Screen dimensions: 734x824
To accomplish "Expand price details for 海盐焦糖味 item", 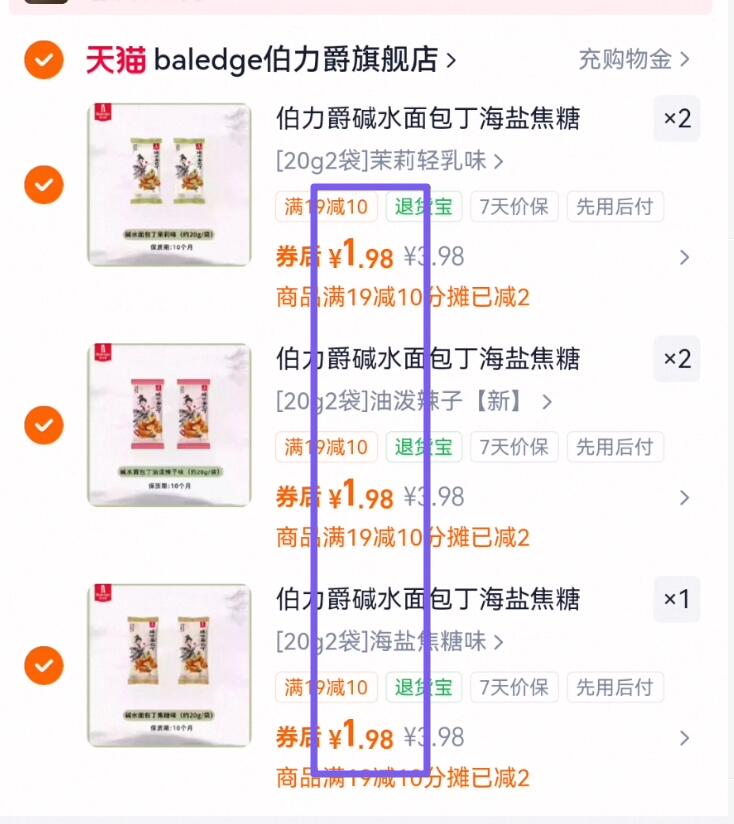I will pyautogui.click(x=684, y=738).
